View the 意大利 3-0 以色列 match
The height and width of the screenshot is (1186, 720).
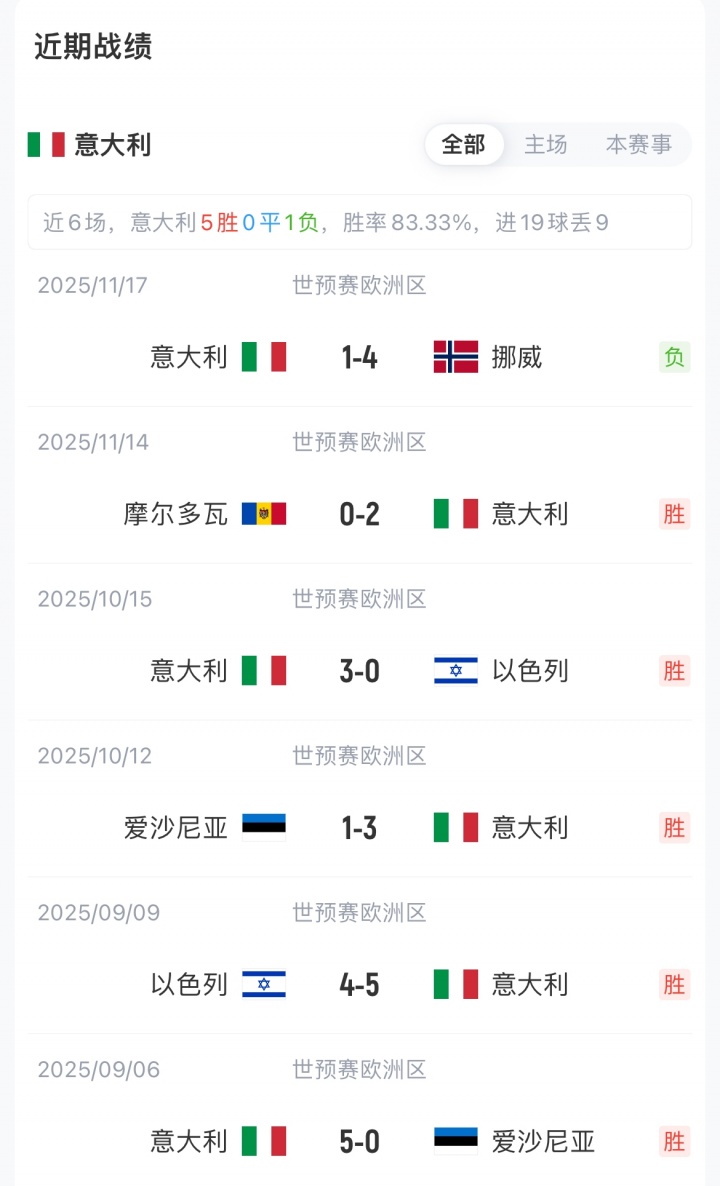coord(359,671)
